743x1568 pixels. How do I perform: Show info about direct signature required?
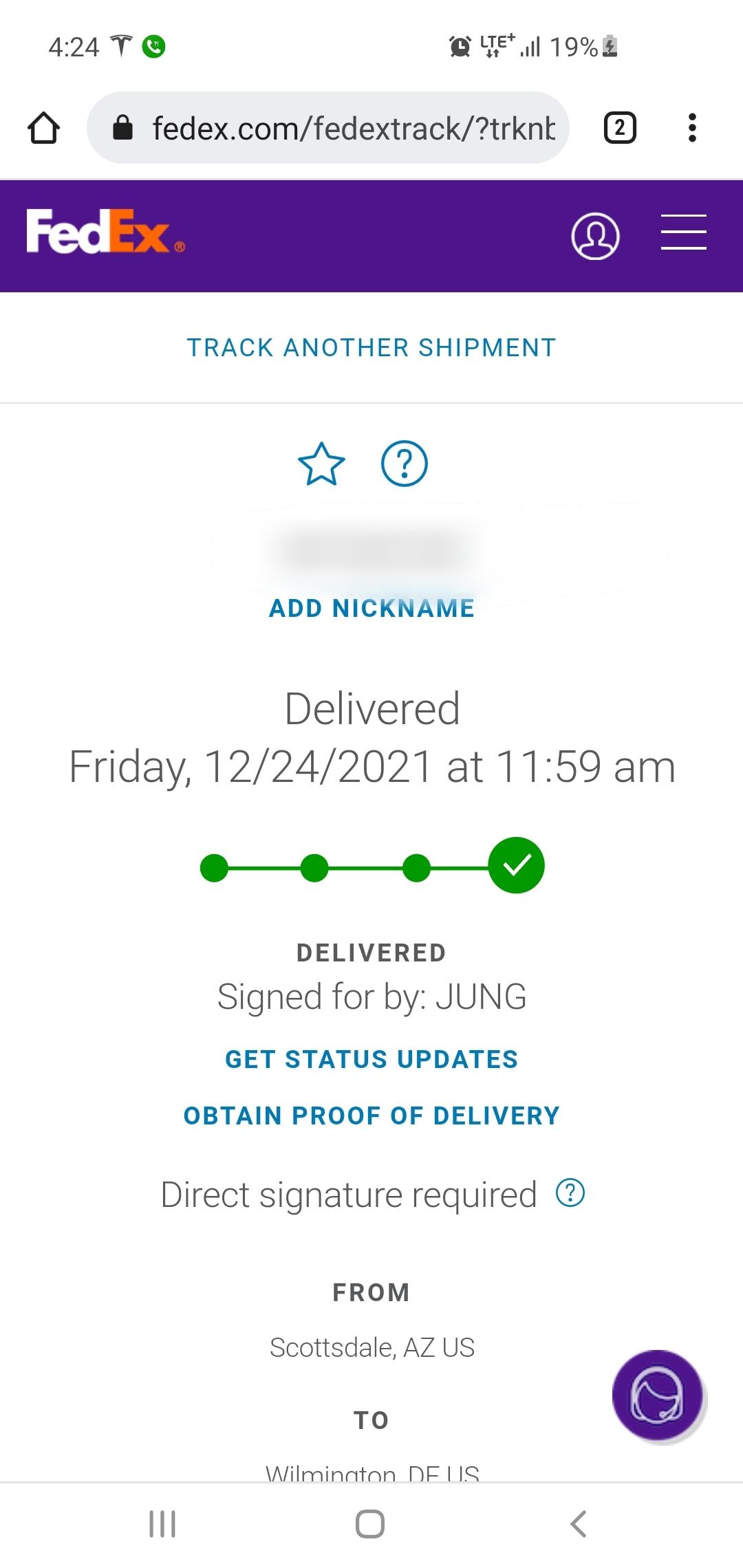[570, 1193]
